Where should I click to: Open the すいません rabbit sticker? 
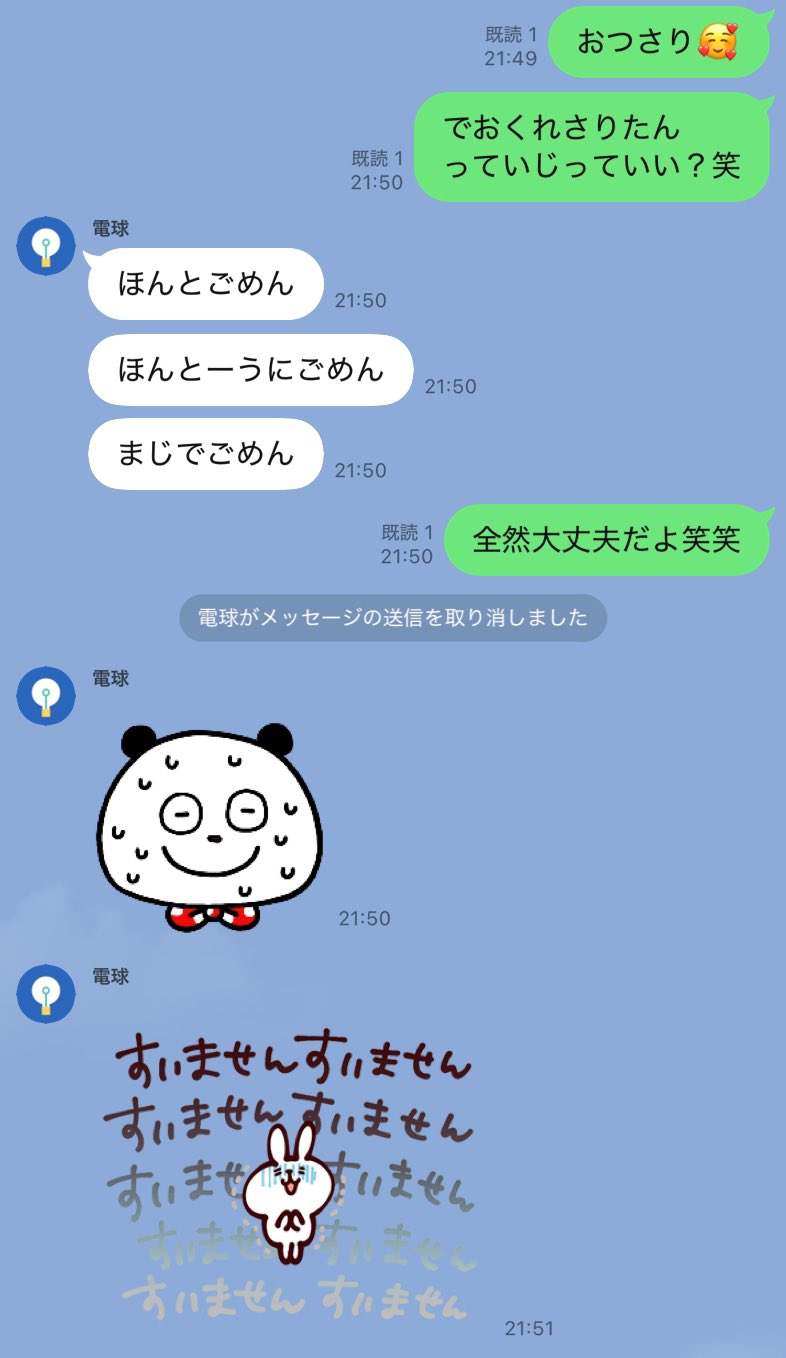pos(289,1177)
